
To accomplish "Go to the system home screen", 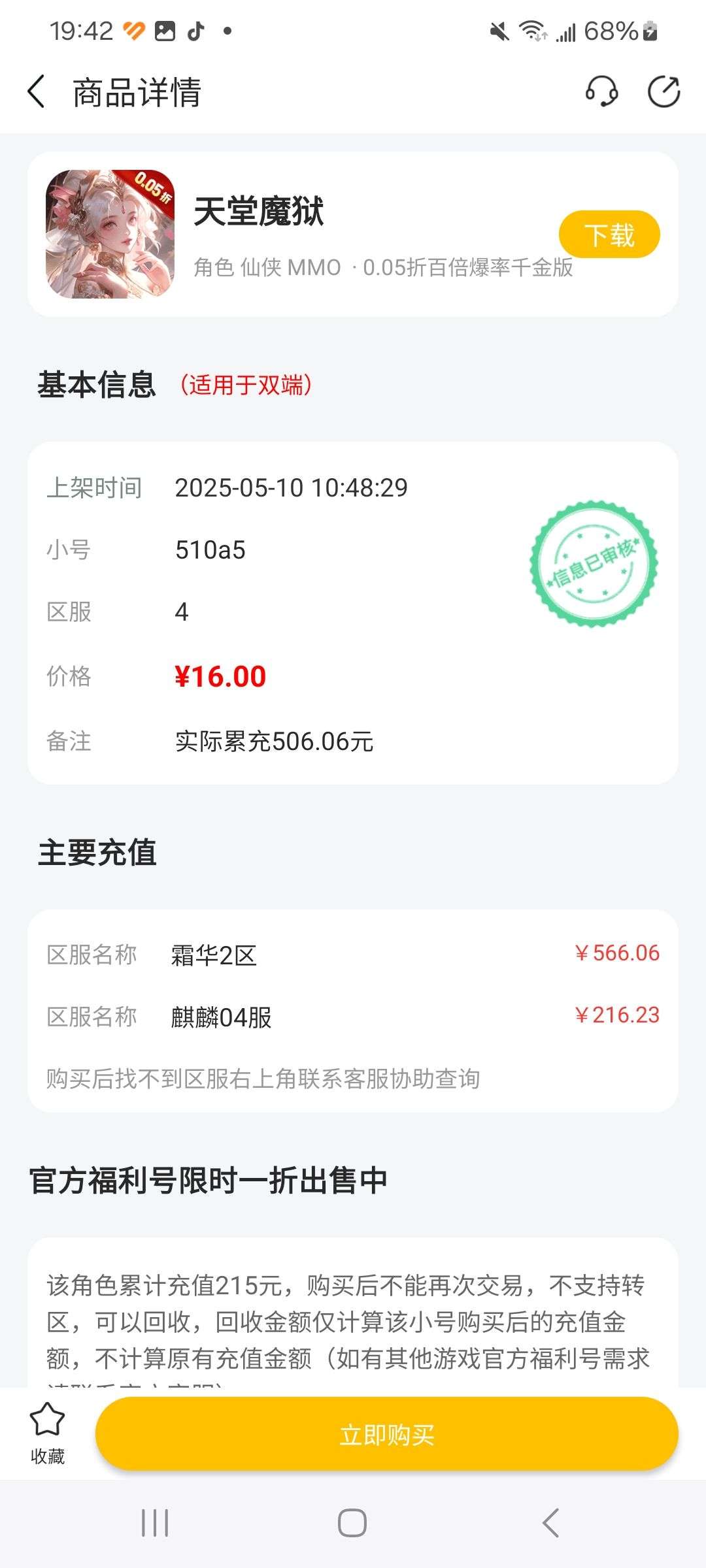I will click(352, 1523).
